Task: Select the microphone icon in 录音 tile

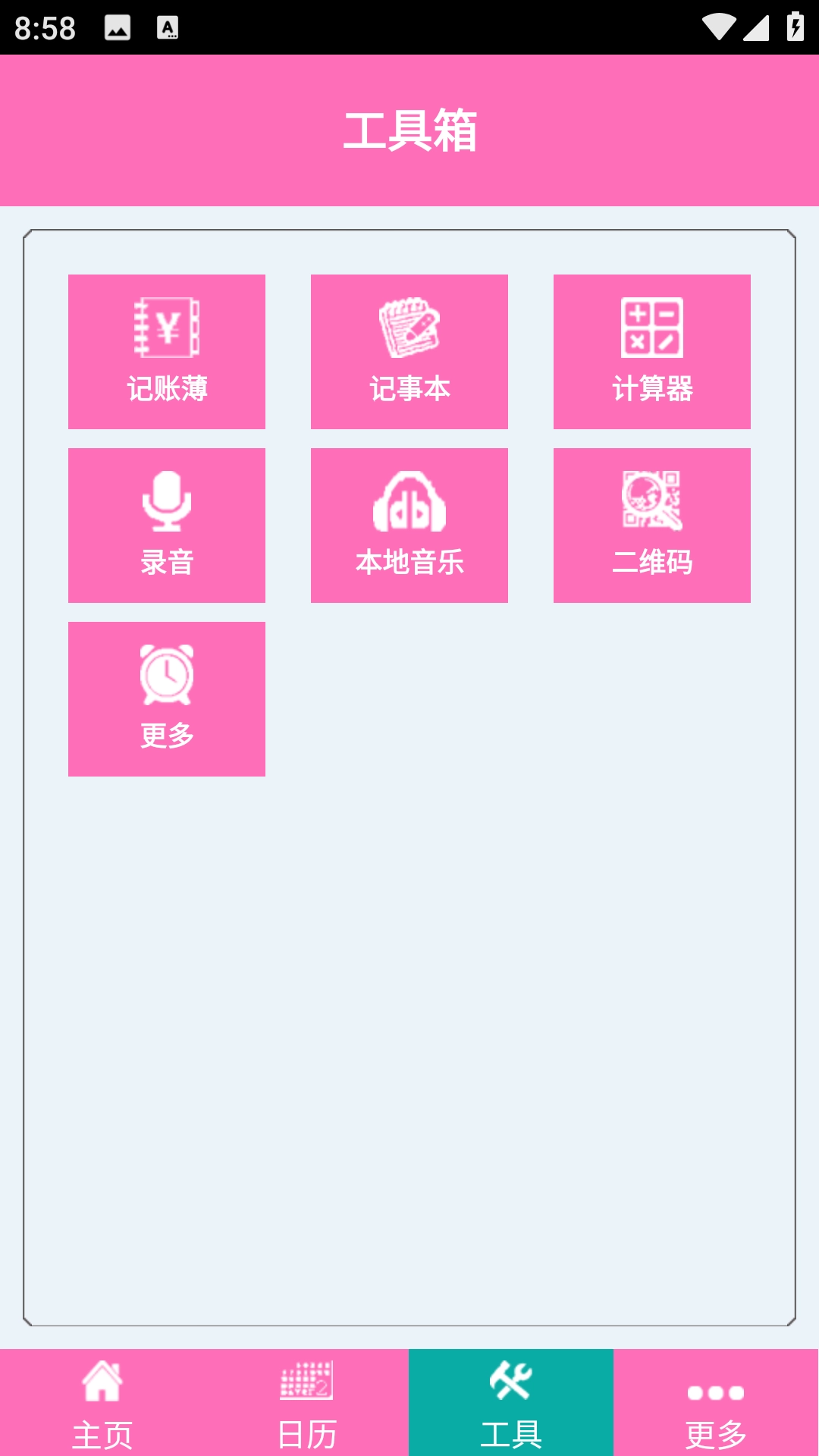Action: [x=167, y=500]
